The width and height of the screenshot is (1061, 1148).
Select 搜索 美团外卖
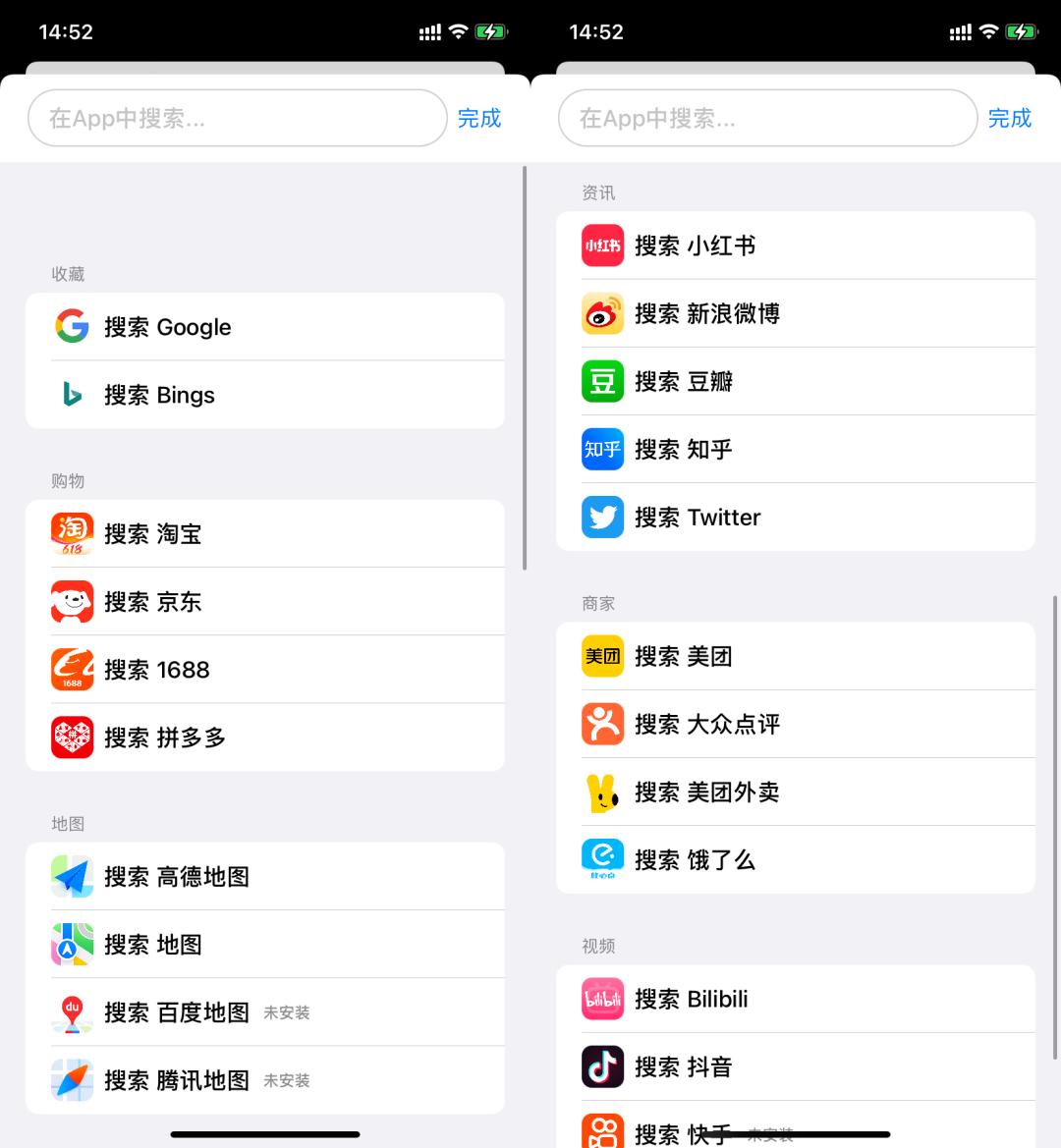click(x=796, y=792)
